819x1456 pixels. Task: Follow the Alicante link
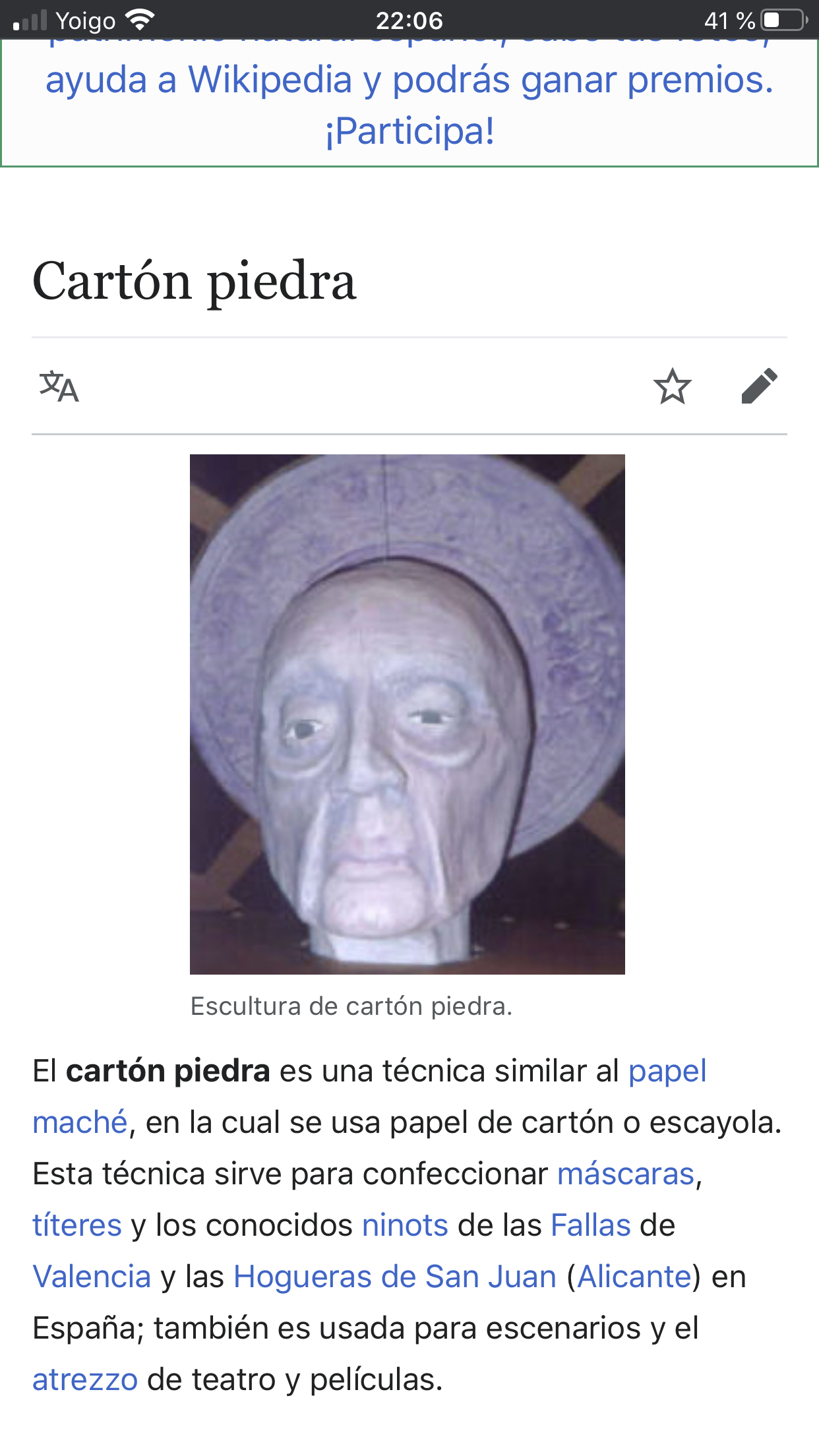[x=634, y=1277]
